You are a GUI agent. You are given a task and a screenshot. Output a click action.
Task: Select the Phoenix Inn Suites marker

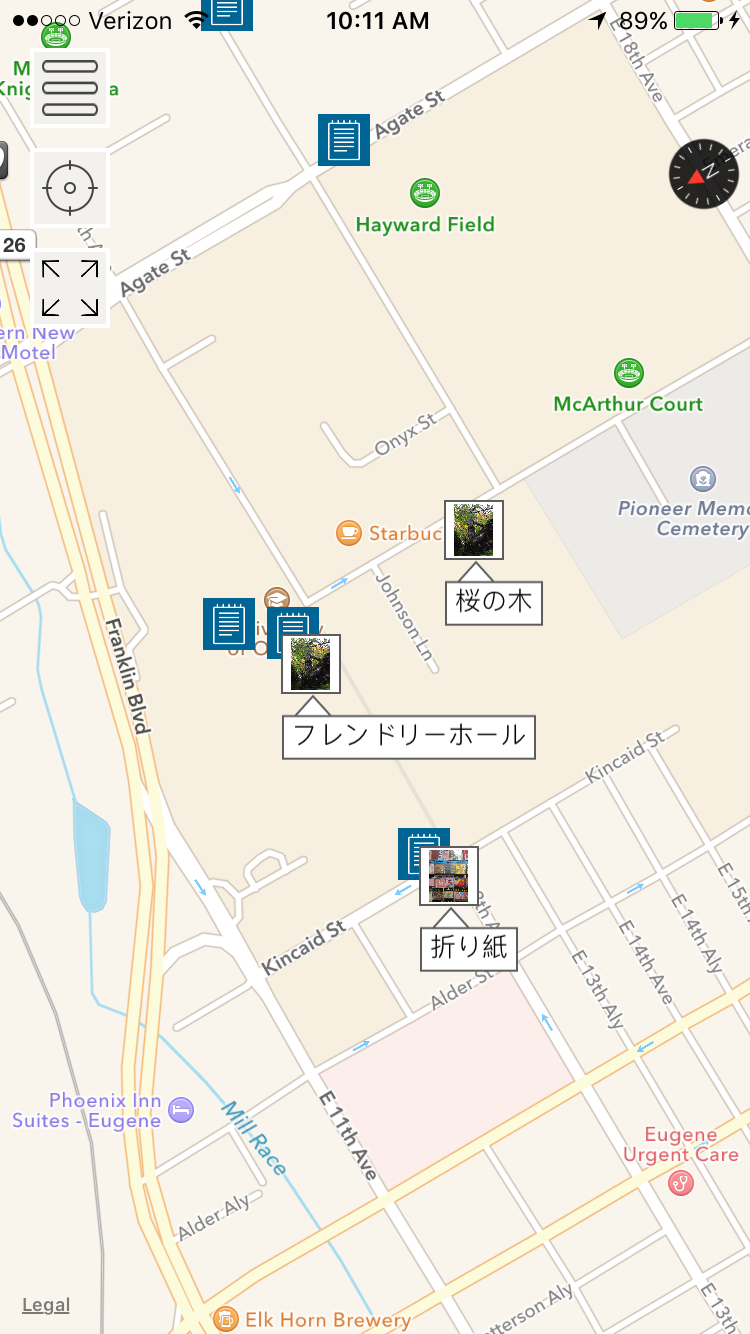tap(181, 1110)
